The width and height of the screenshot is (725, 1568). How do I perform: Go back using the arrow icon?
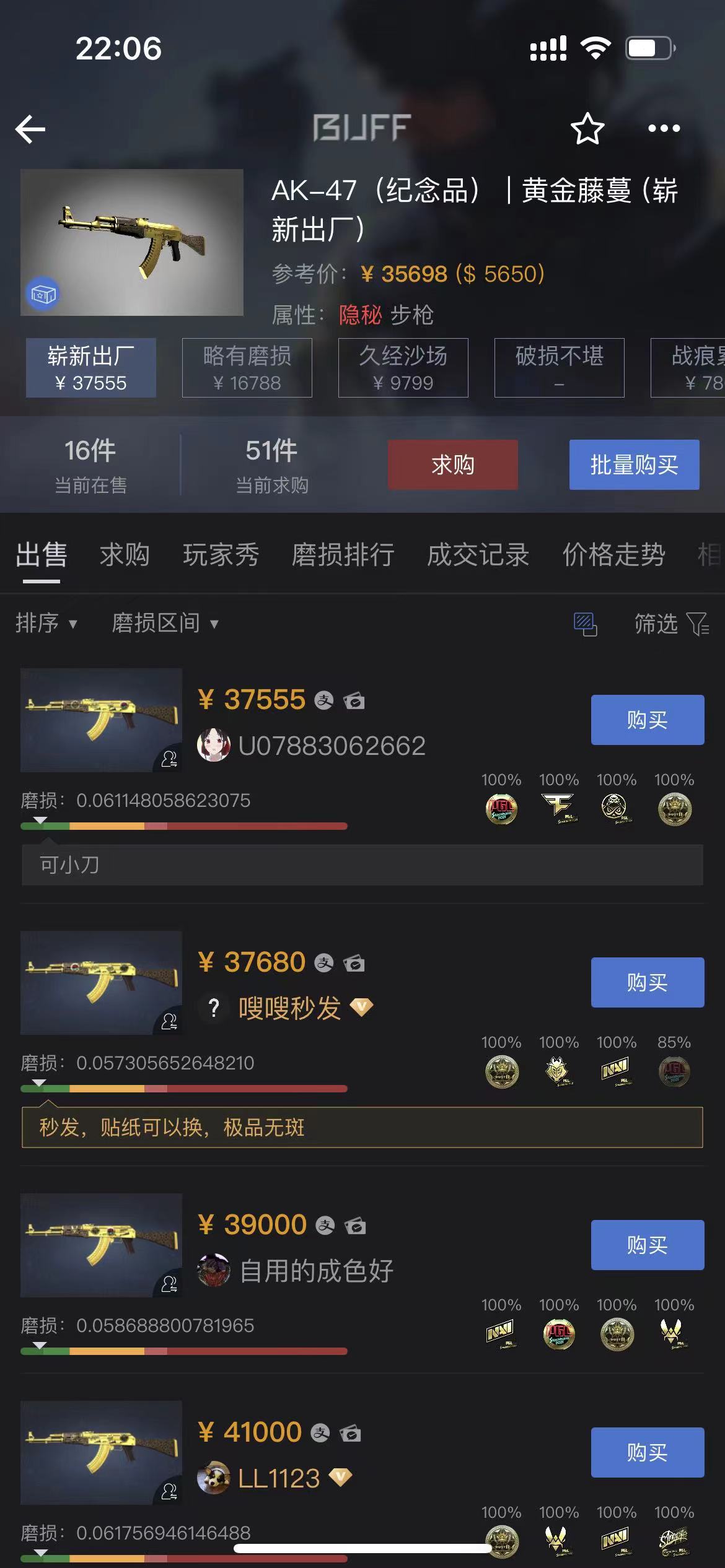[30, 129]
